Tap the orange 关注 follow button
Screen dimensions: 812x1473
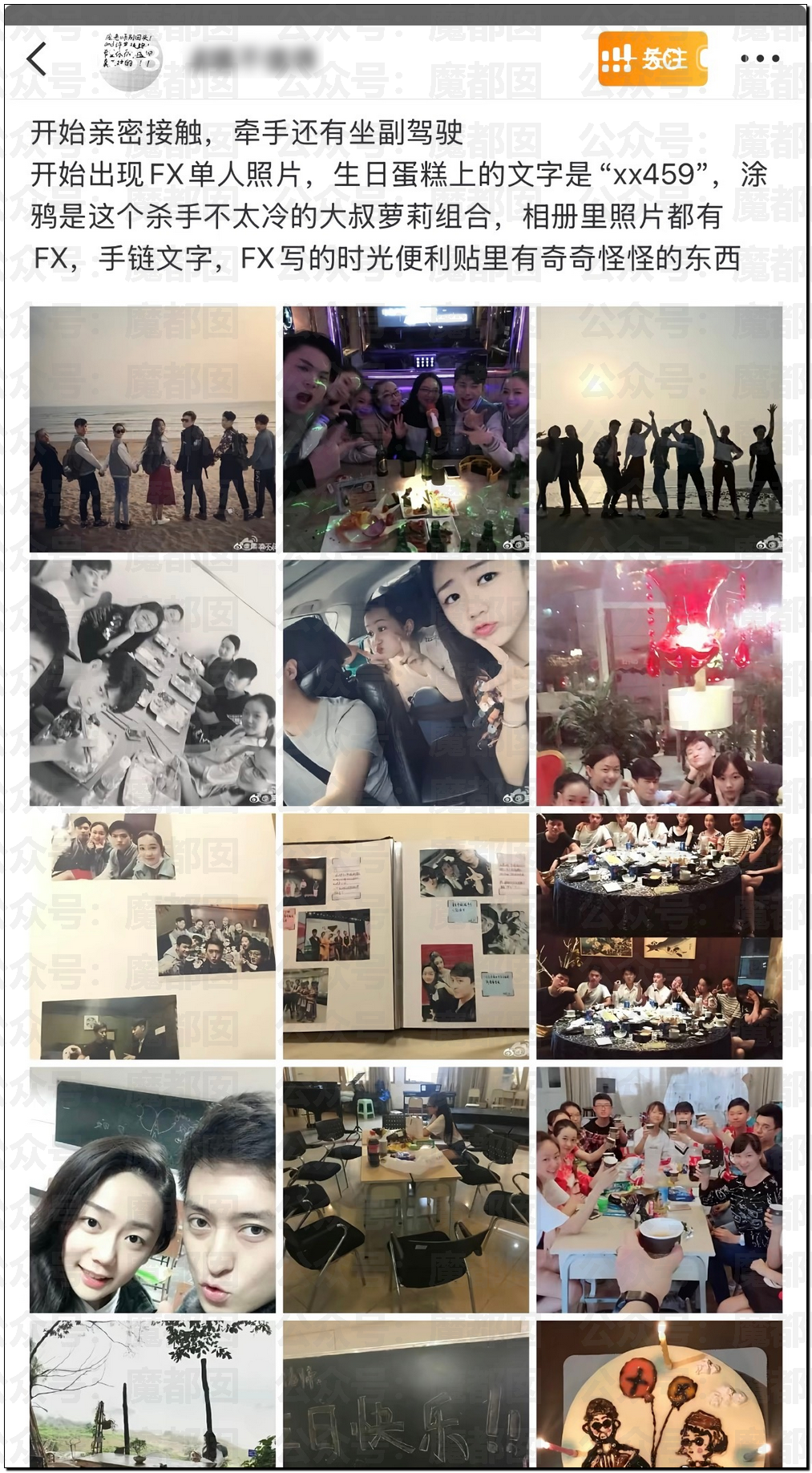[652, 59]
